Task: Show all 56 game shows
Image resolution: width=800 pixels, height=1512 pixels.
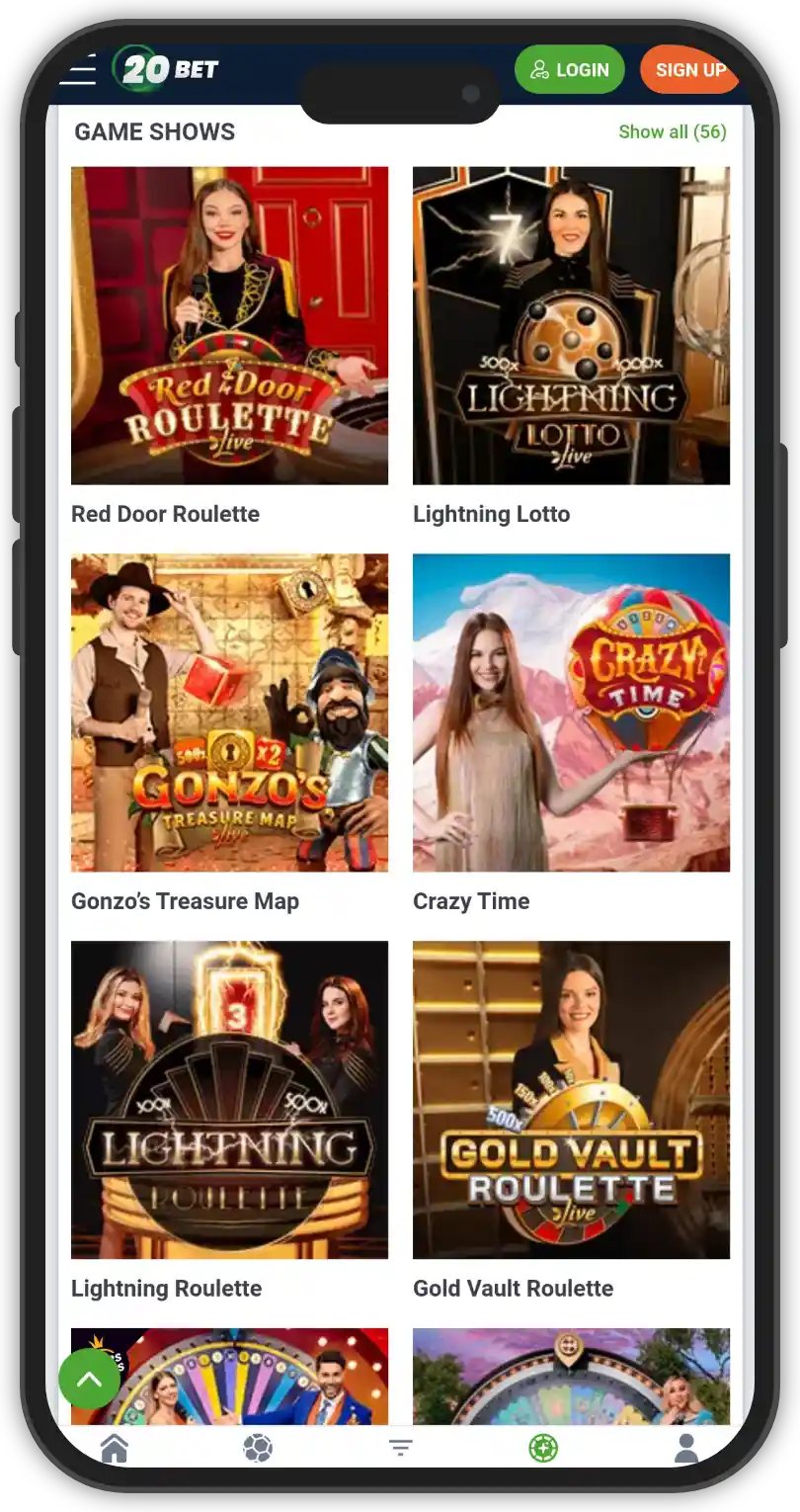Action: [x=672, y=131]
